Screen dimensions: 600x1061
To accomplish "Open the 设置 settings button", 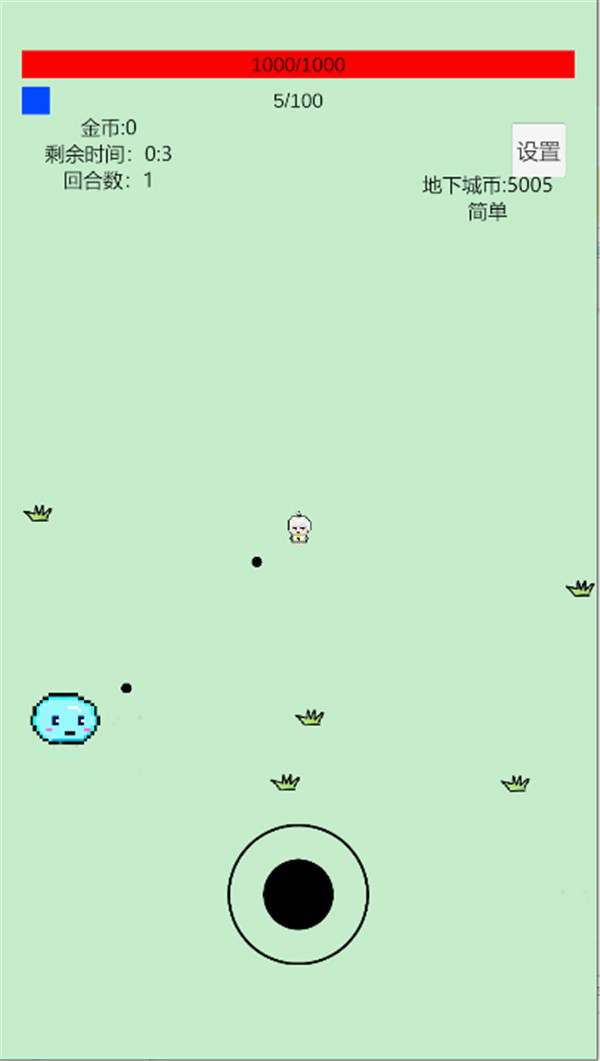I will pyautogui.click(x=538, y=151).
